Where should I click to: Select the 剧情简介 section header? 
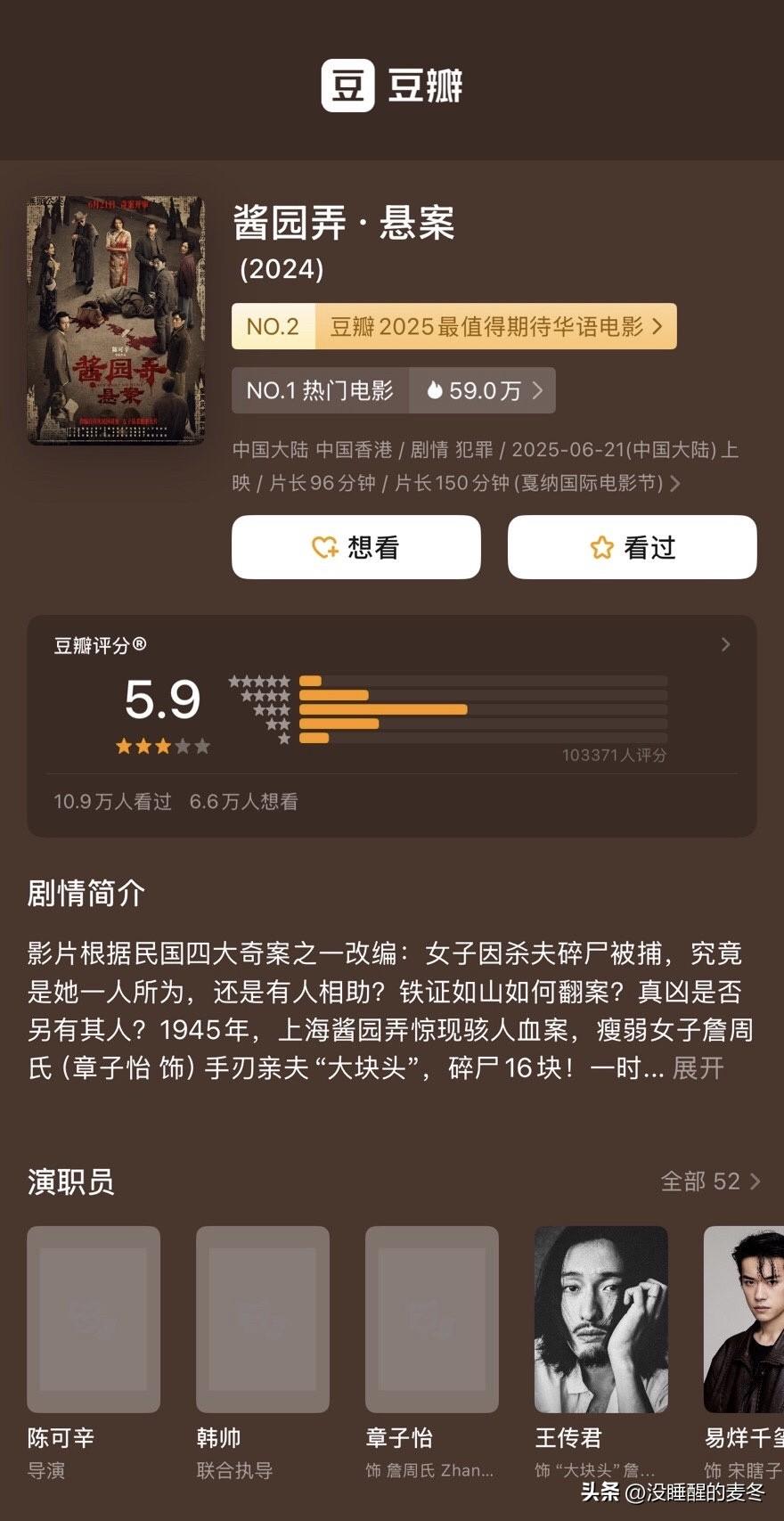tap(86, 893)
